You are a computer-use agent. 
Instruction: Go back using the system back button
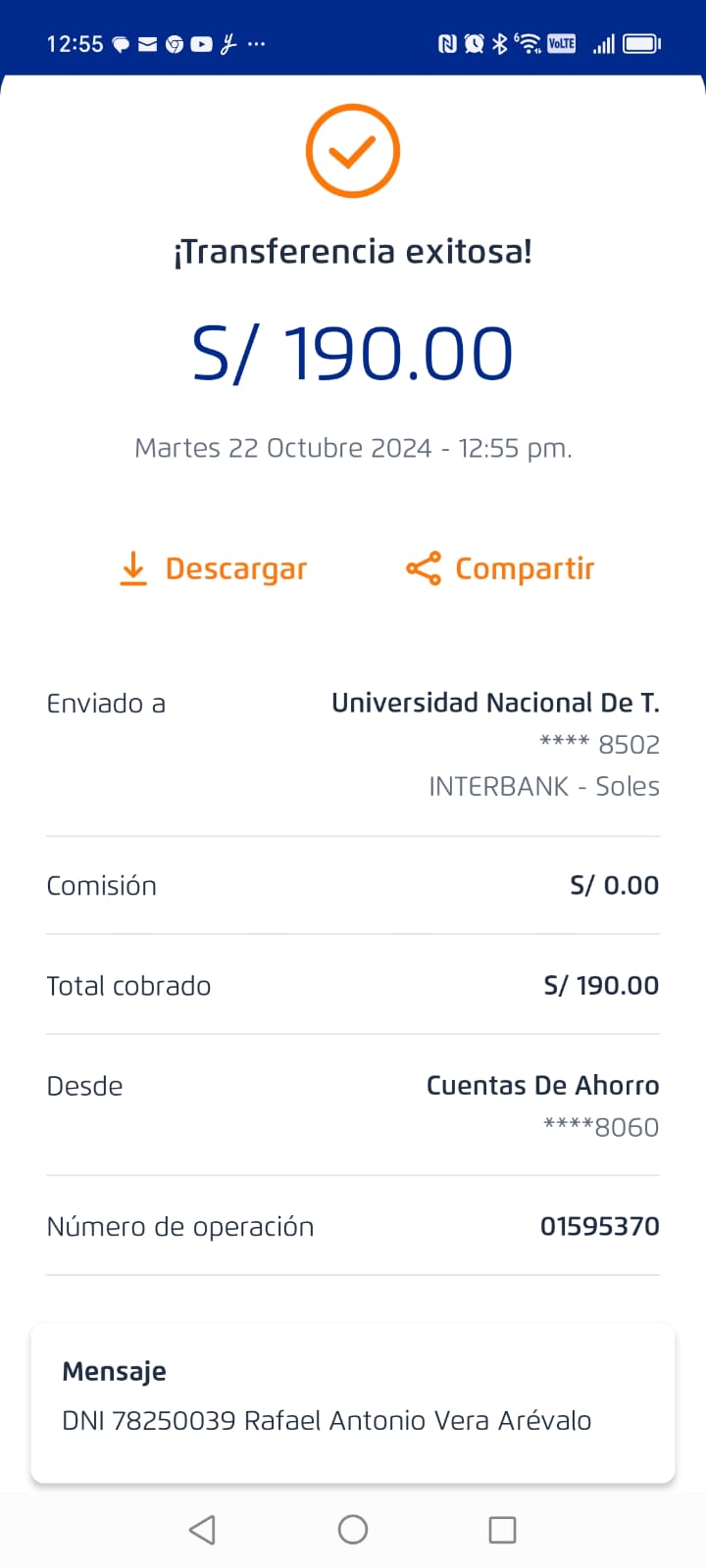pyautogui.click(x=202, y=1530)
